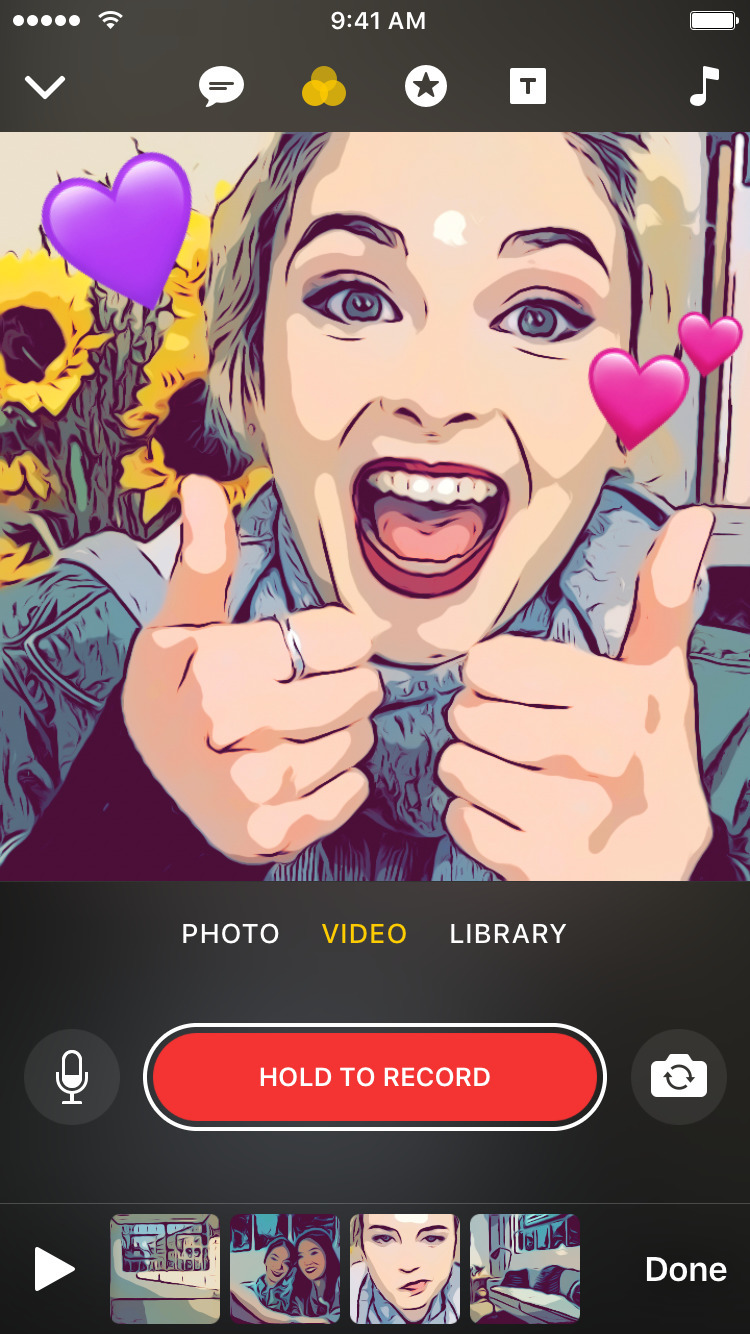
Task: Open the title posters icon
Action: pyautogui.click(x=528, y=87)
